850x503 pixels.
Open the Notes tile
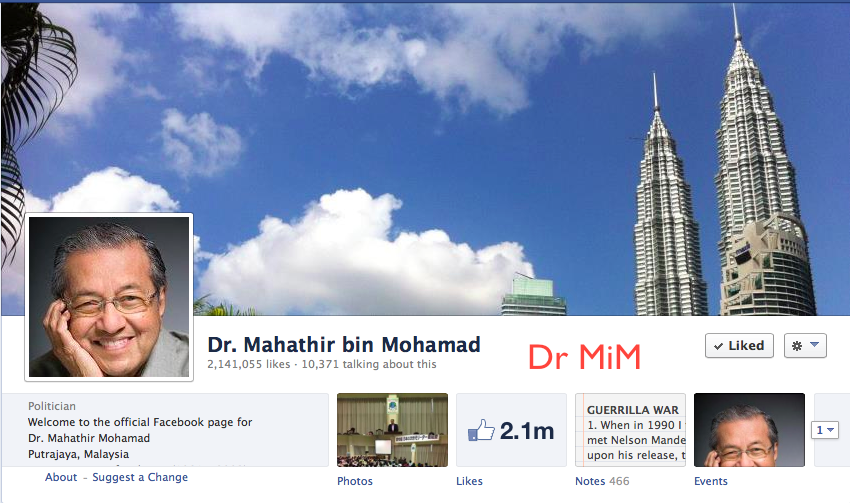click(x=630, y=430)
